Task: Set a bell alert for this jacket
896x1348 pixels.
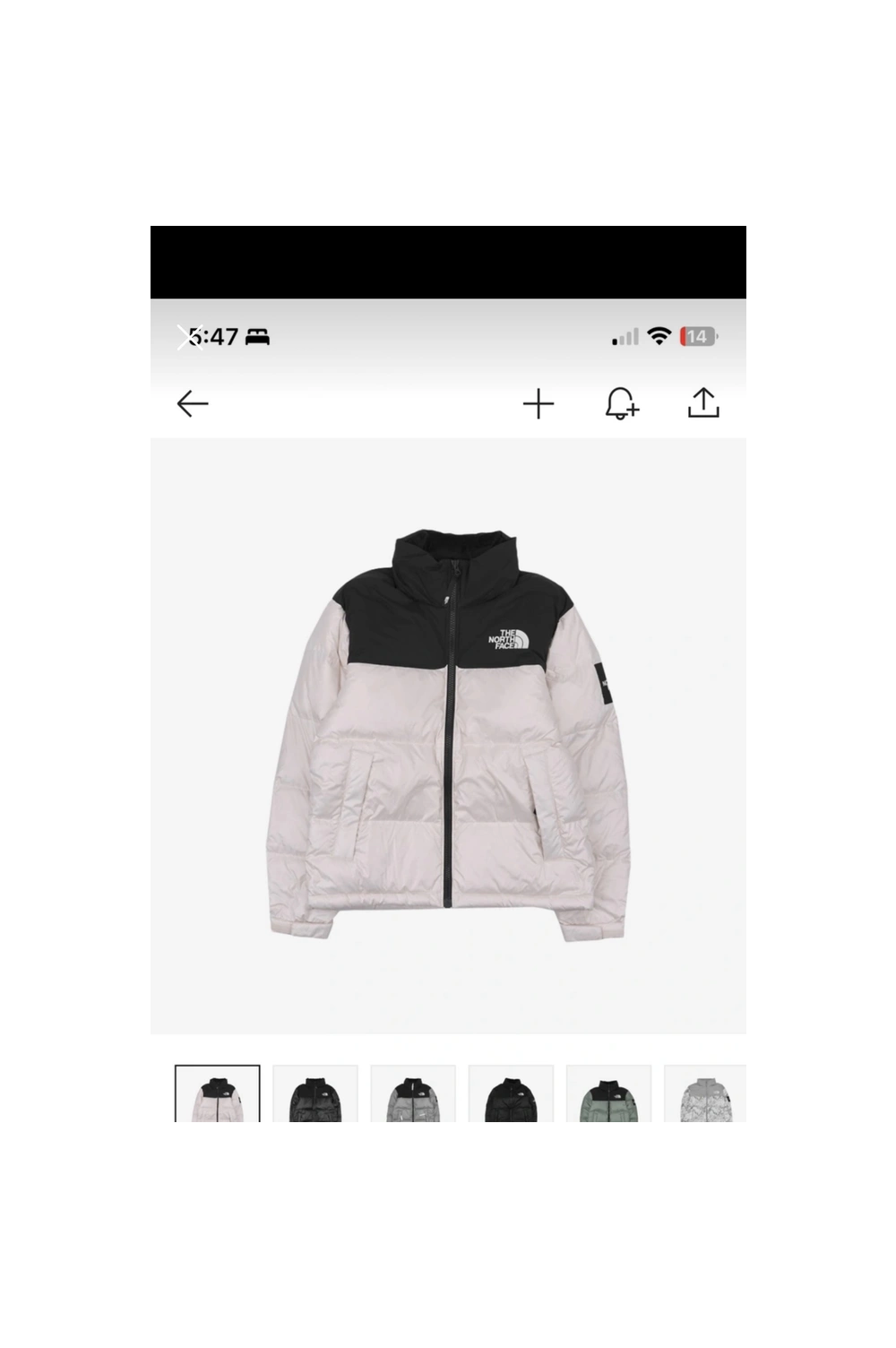Action: [x=621, y=404]
